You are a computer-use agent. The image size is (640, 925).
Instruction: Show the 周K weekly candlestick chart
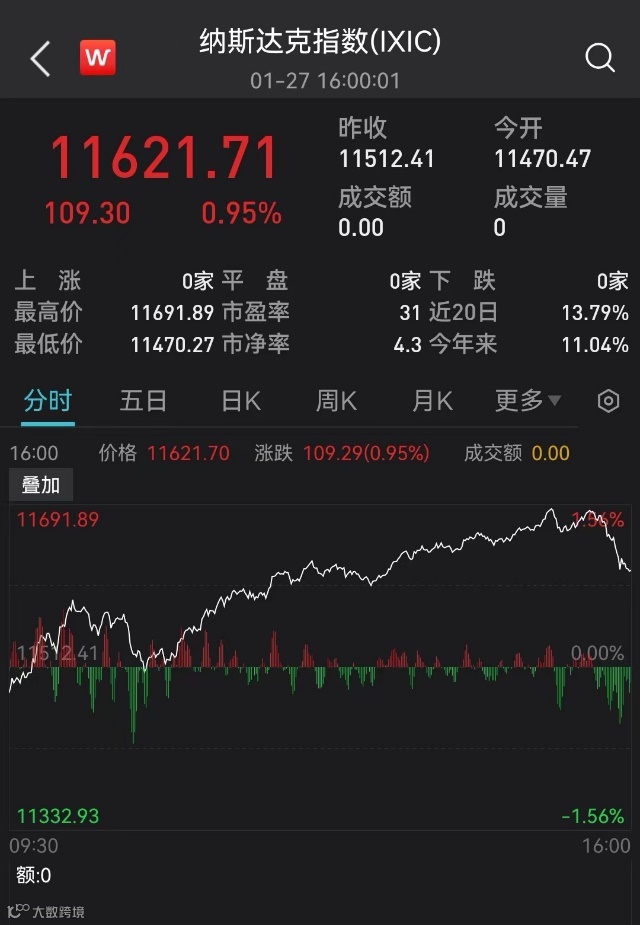(336, 401)
